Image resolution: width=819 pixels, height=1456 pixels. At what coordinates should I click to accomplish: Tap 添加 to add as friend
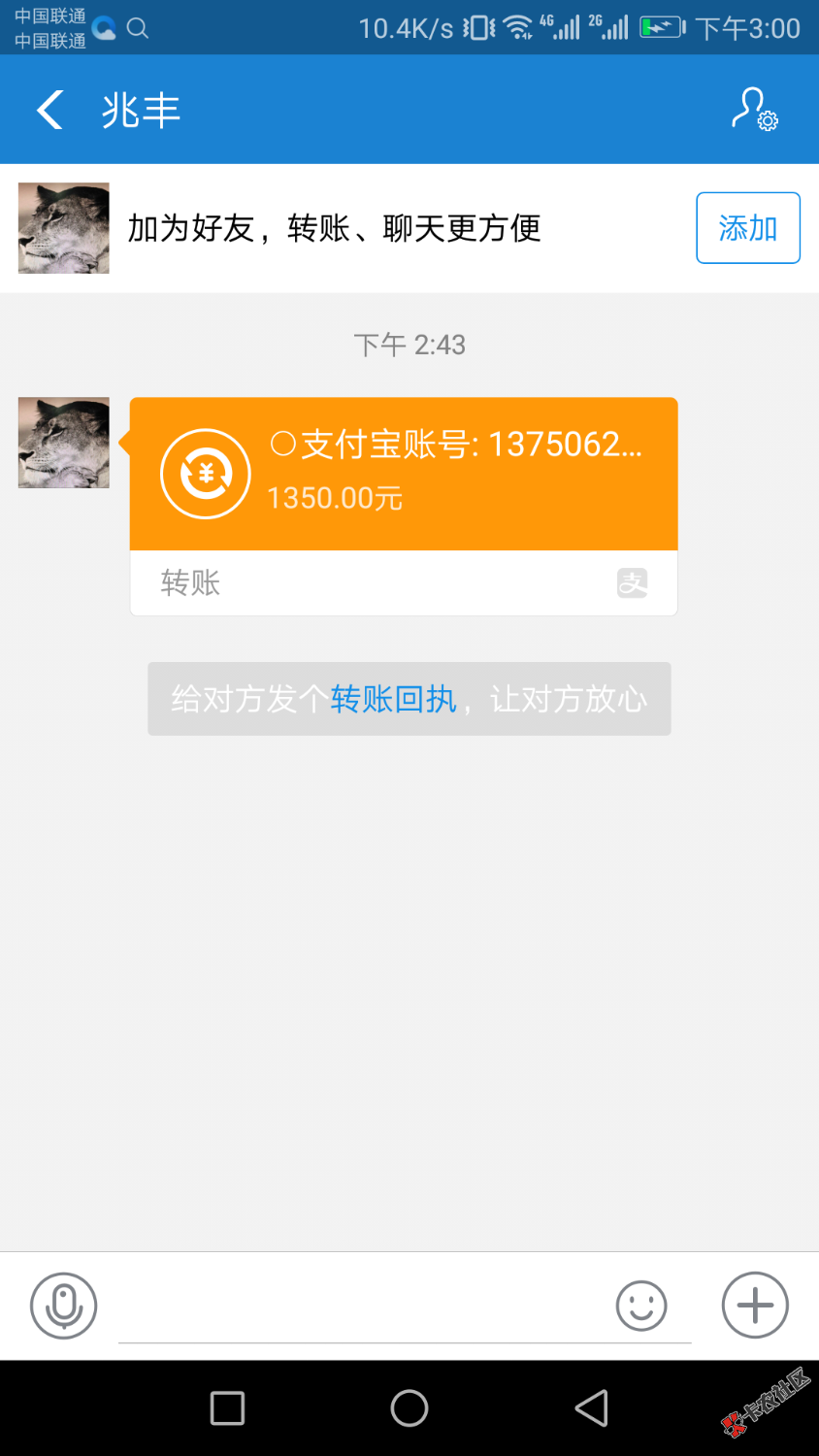pos(747,228)
